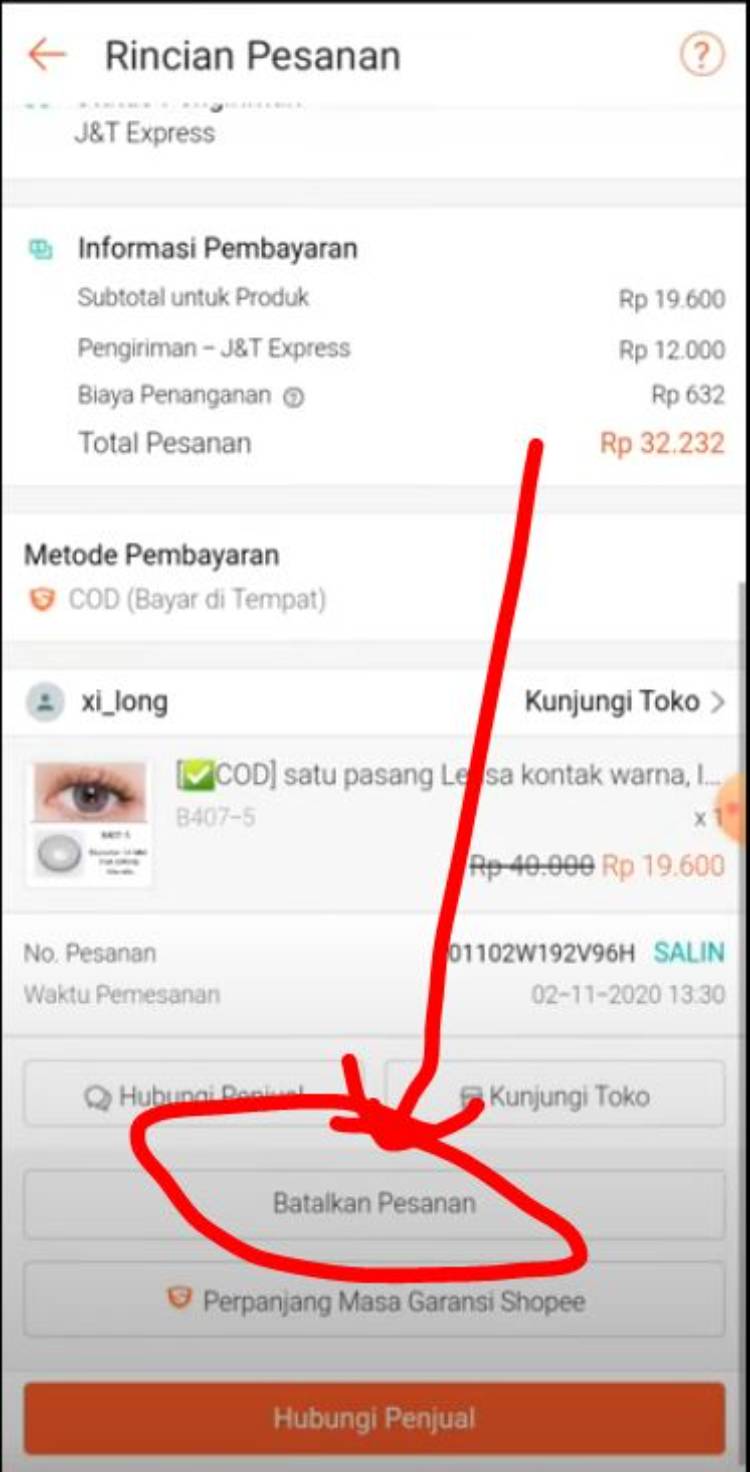Select Batalkan Pesanan to cancel order
This screenshot has height=1472, width=750.
(375, 1203)
